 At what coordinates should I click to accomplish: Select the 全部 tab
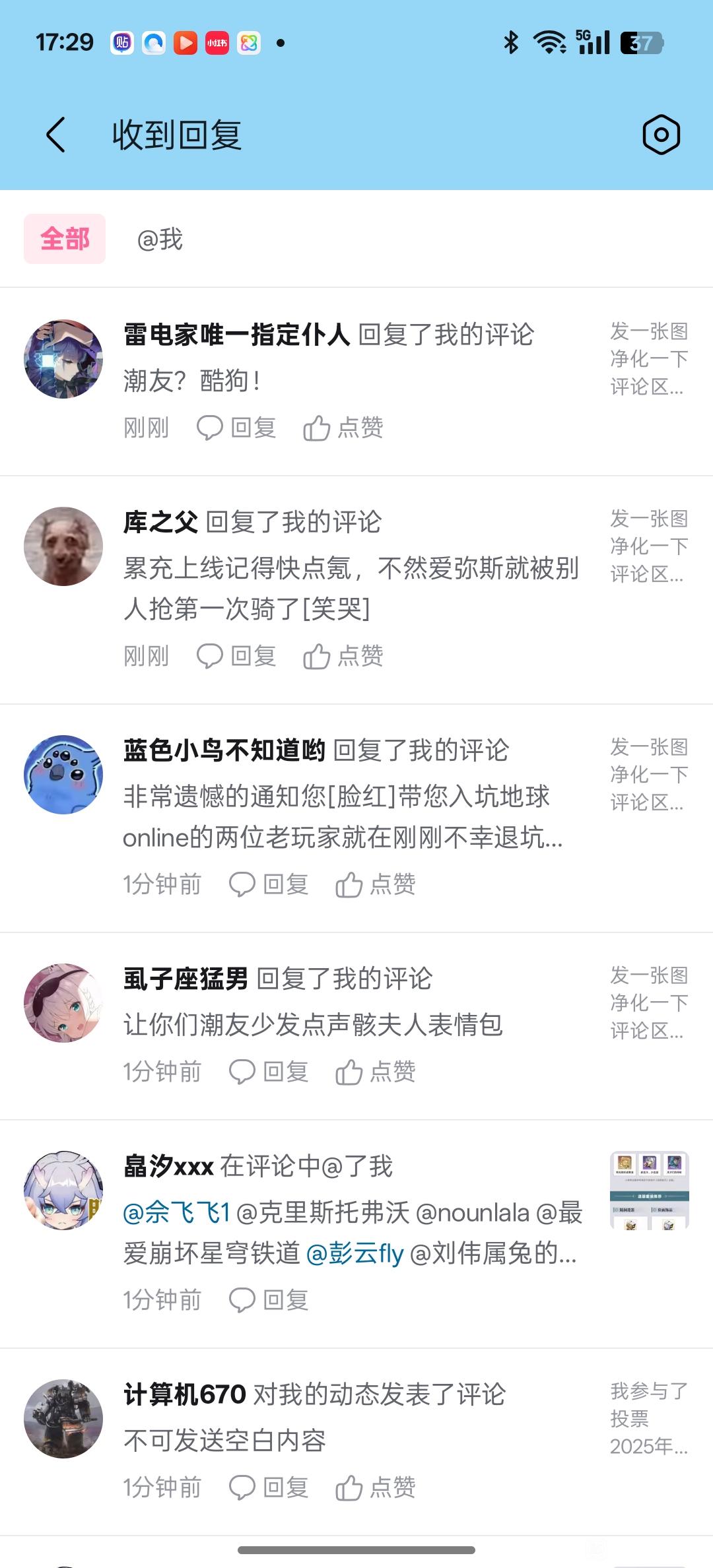tap(65, 239)
